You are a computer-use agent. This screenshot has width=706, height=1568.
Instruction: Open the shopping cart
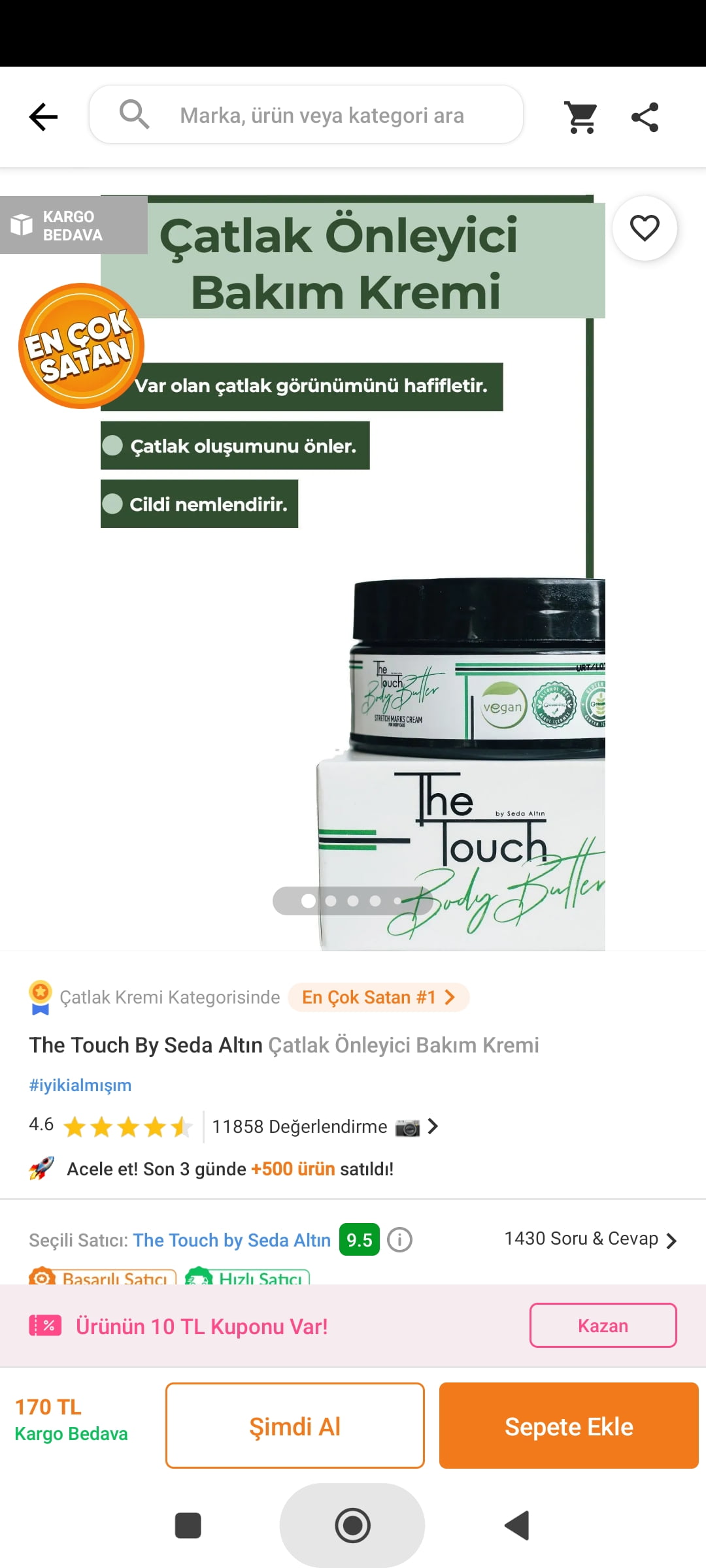coord(581,118)
